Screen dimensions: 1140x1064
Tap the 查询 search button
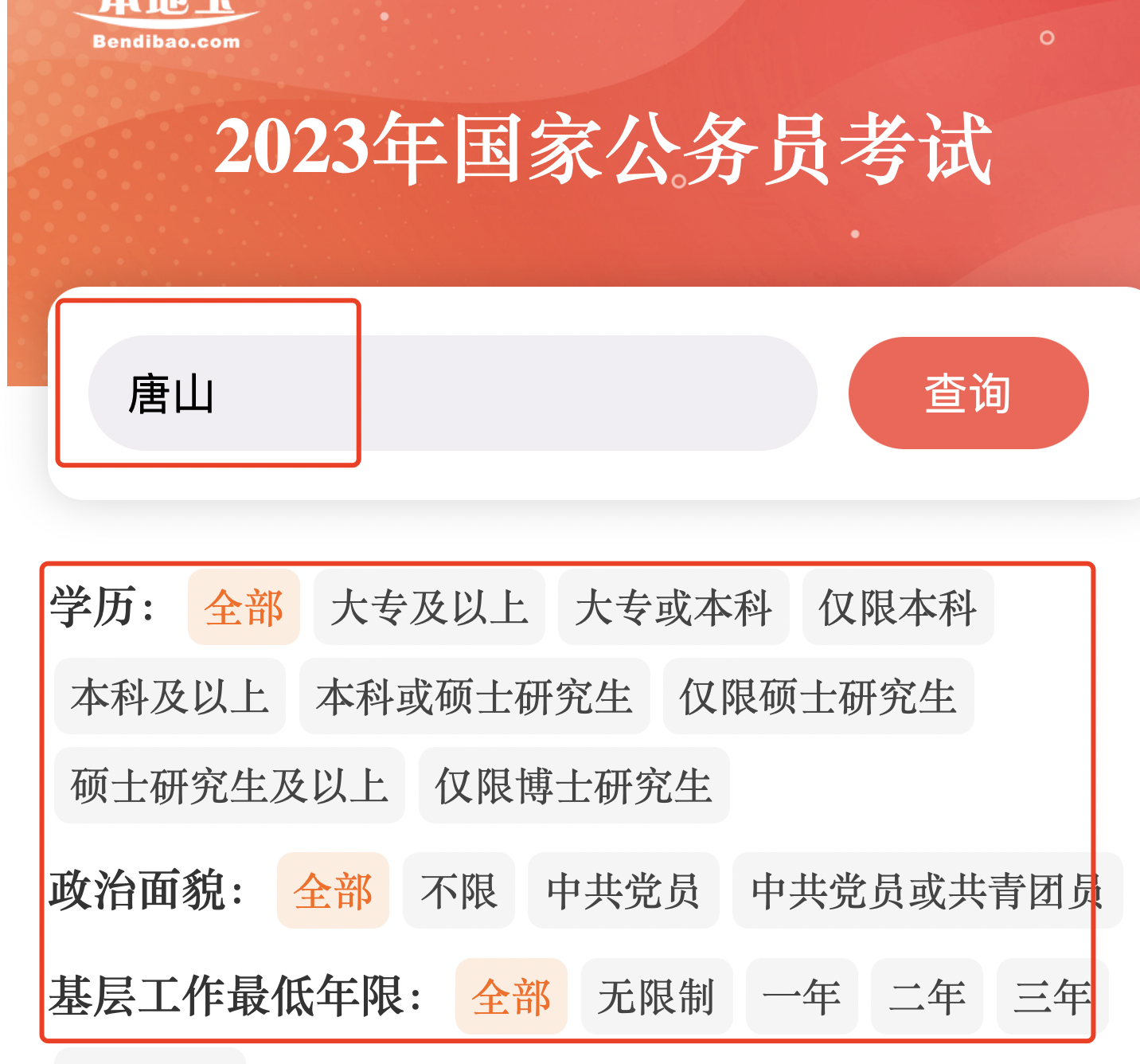[x=968, y=393]
